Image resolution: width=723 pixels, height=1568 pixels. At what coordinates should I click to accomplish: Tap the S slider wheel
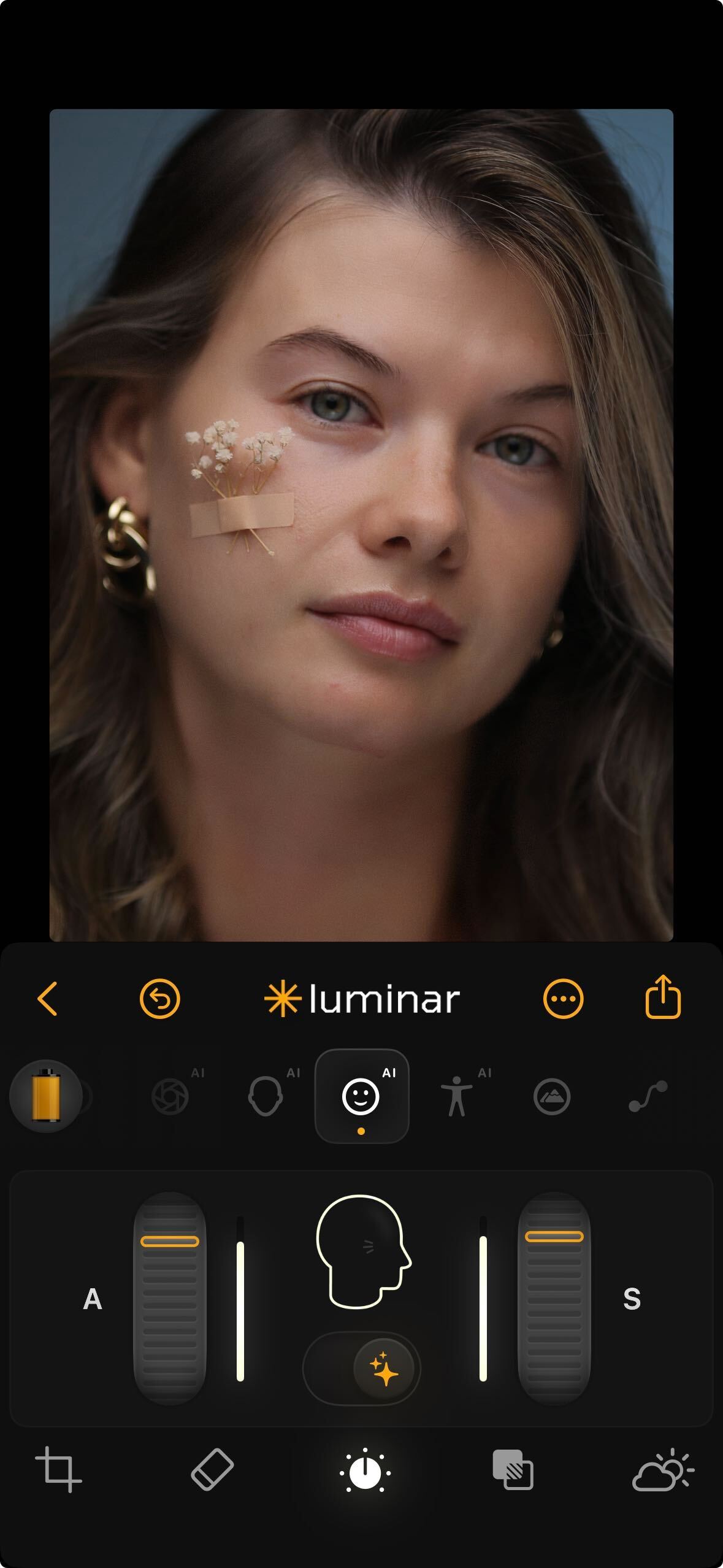[554, 1298]
